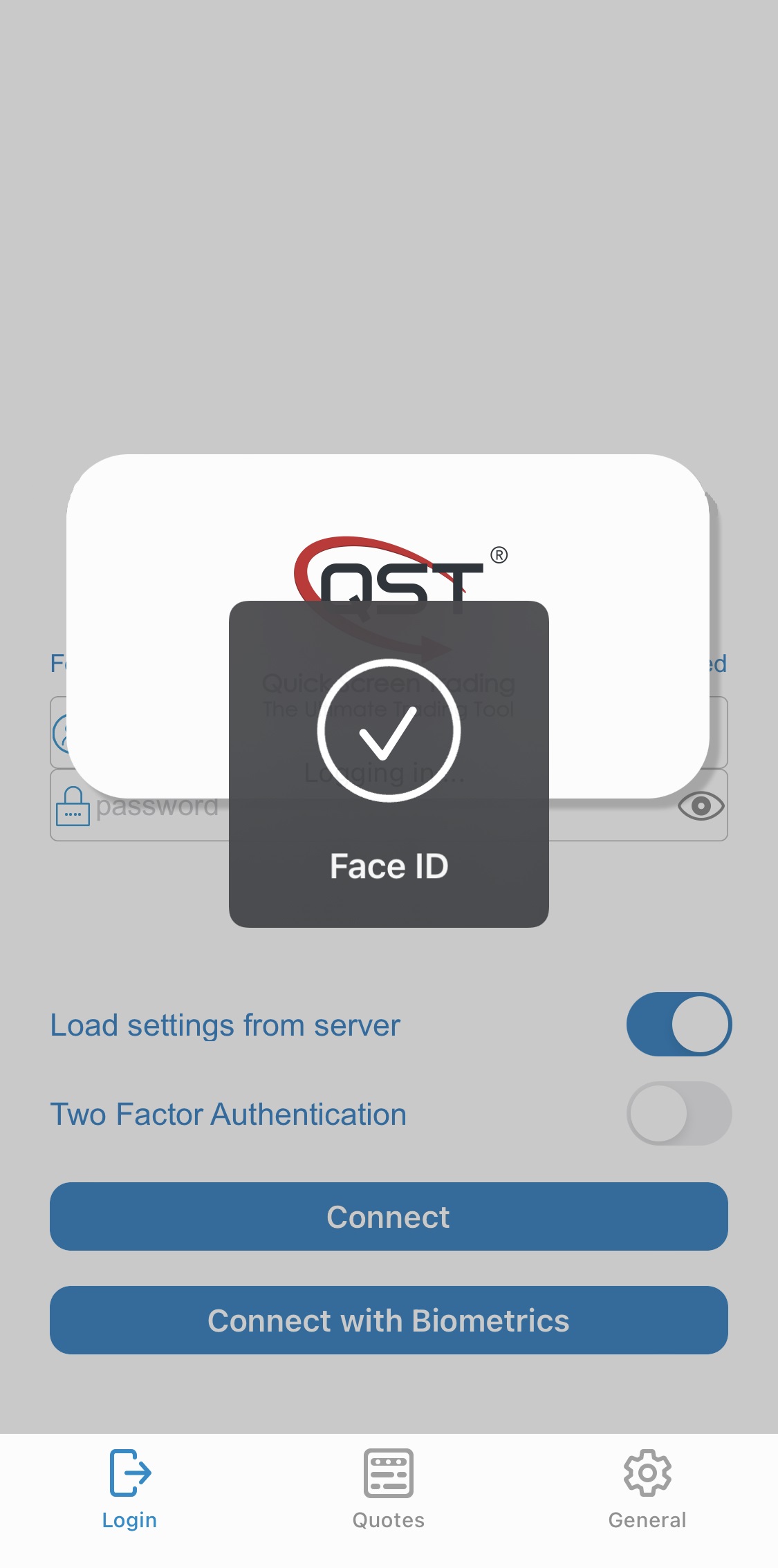Image resolution: width=778 pixels, height=1568 pixels.
Task: Open the General settings tab
Action: tap(647, 1489)
